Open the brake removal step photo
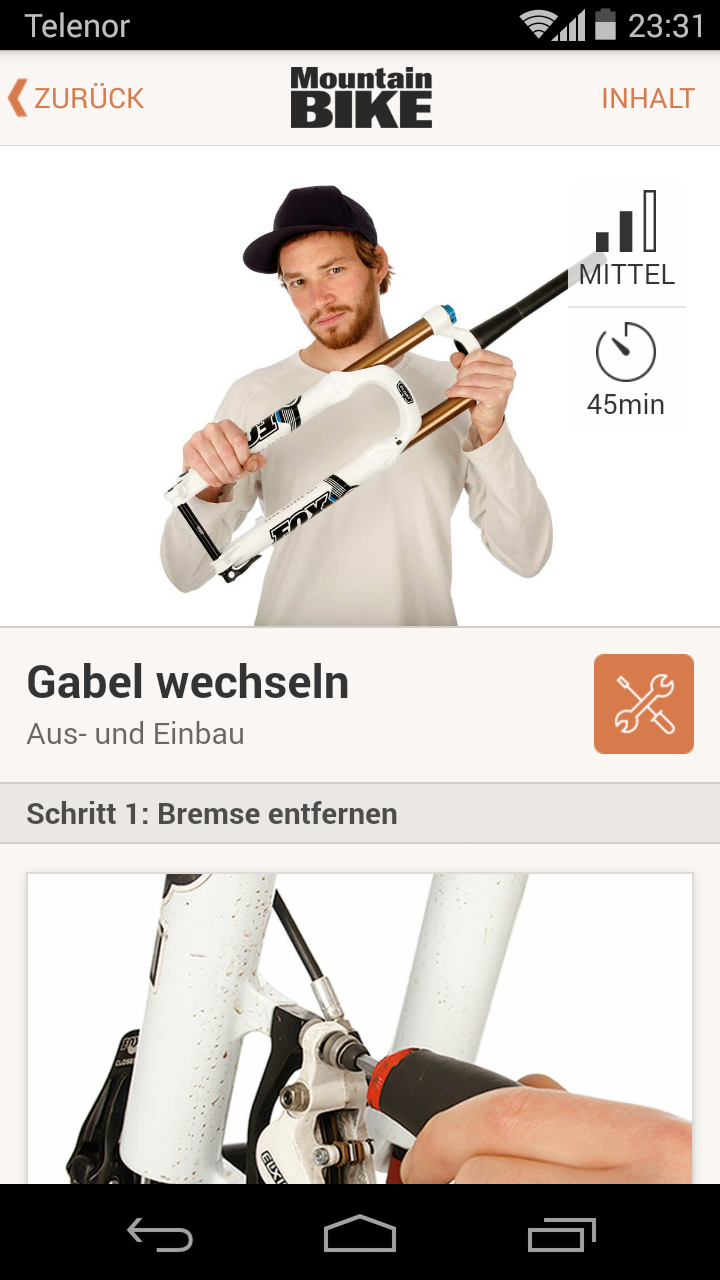Viewport: 720px width, 1280px height. tap(360, 1028)
